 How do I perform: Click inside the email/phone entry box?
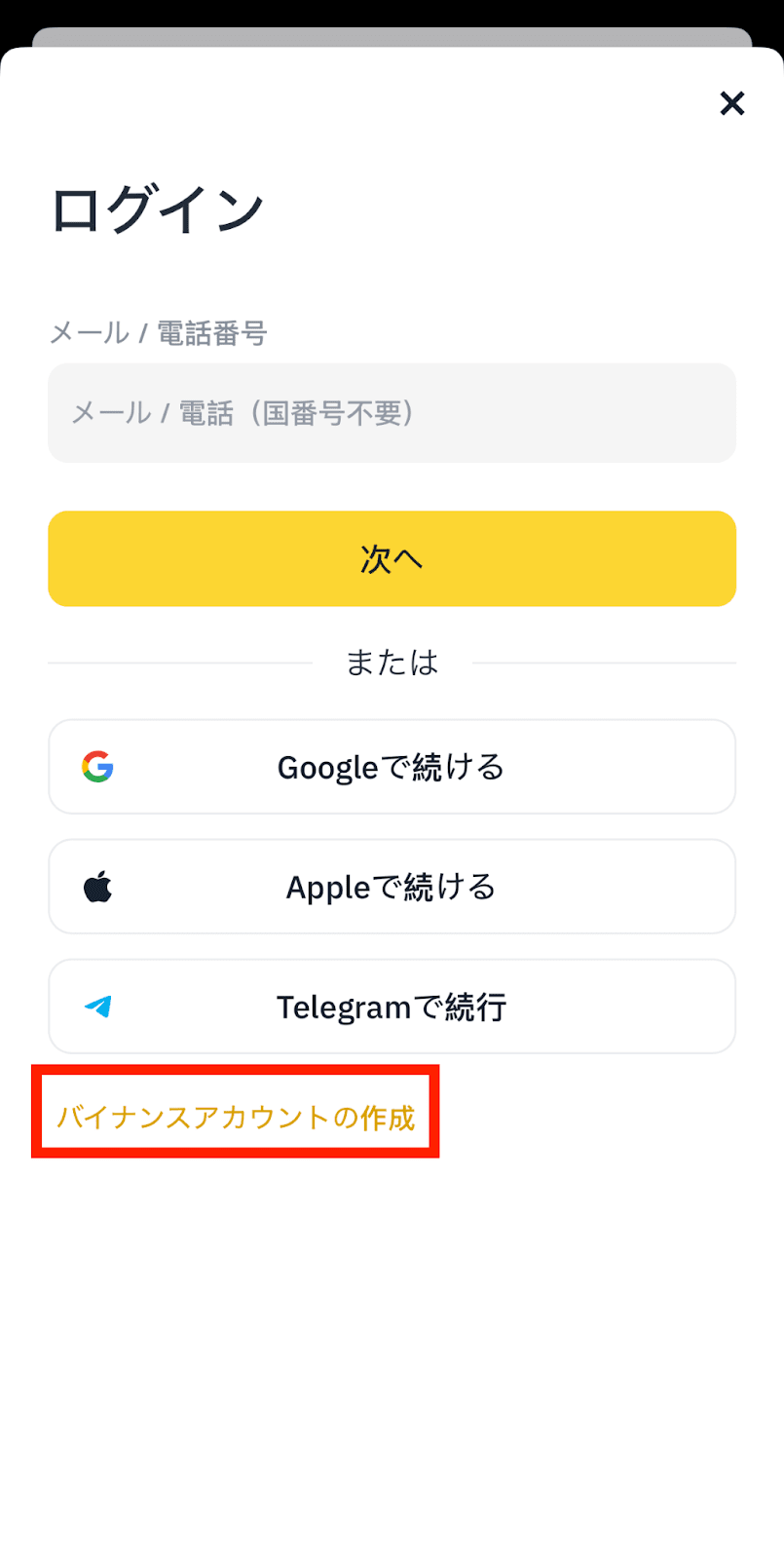[392, 413]
